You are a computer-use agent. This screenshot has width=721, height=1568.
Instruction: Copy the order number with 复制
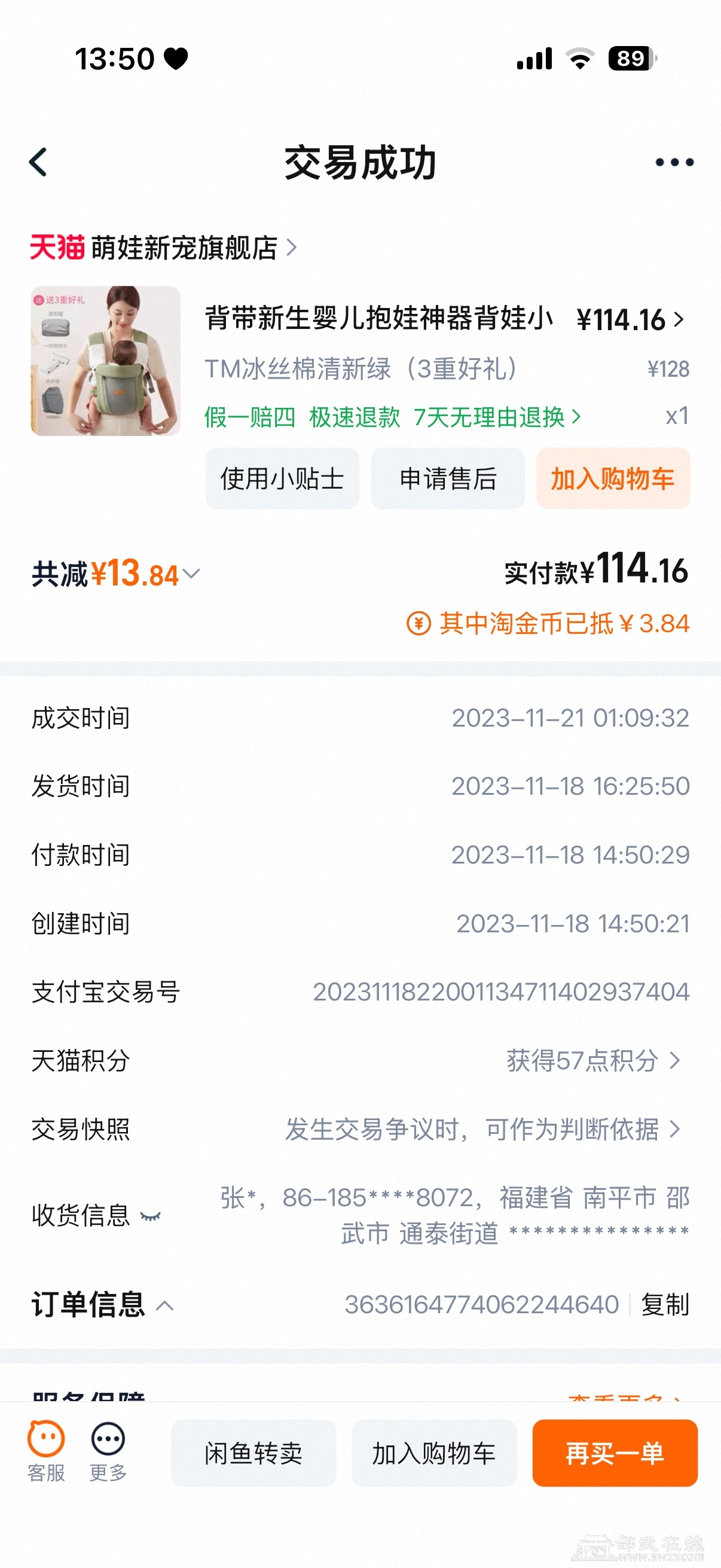[x=665, y=1305]
